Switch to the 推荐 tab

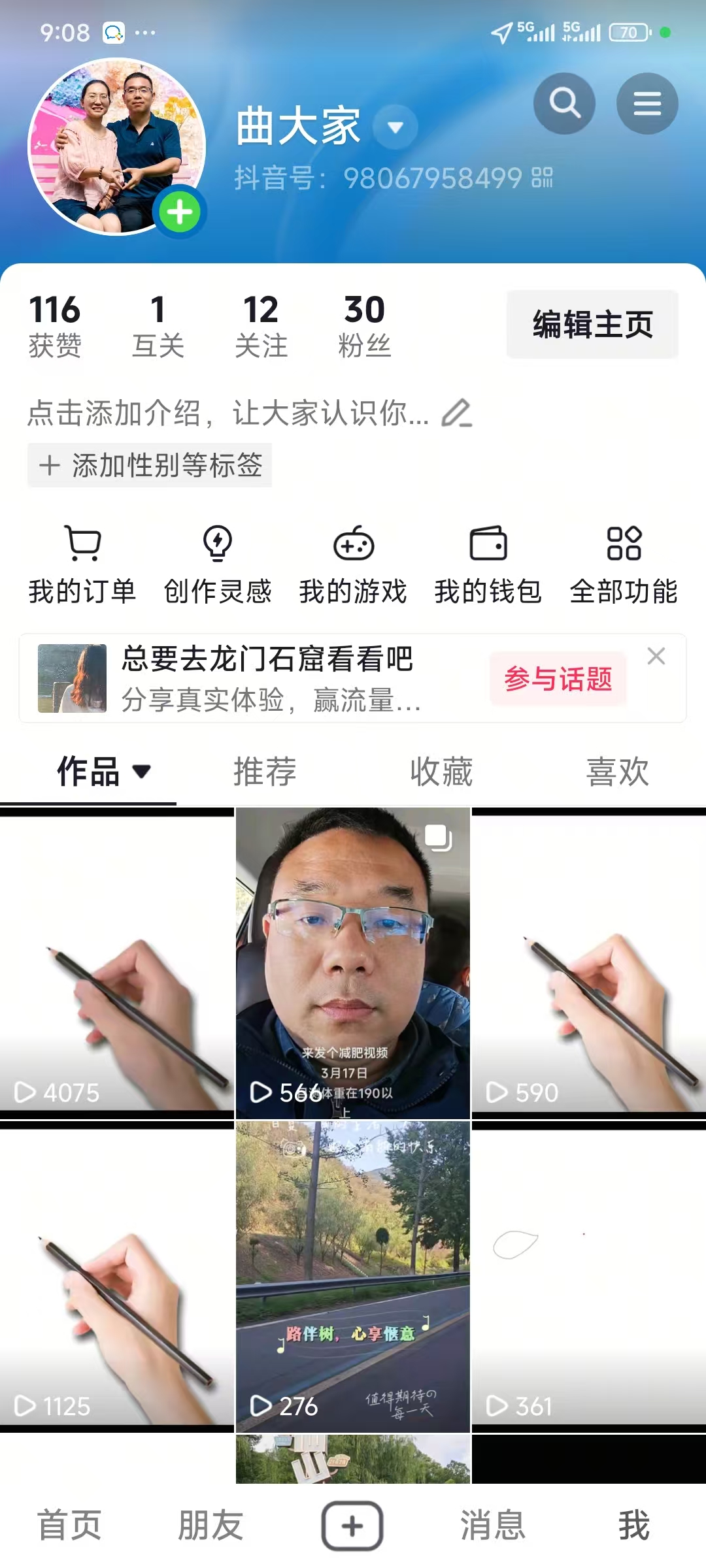(x=265, y=772)
